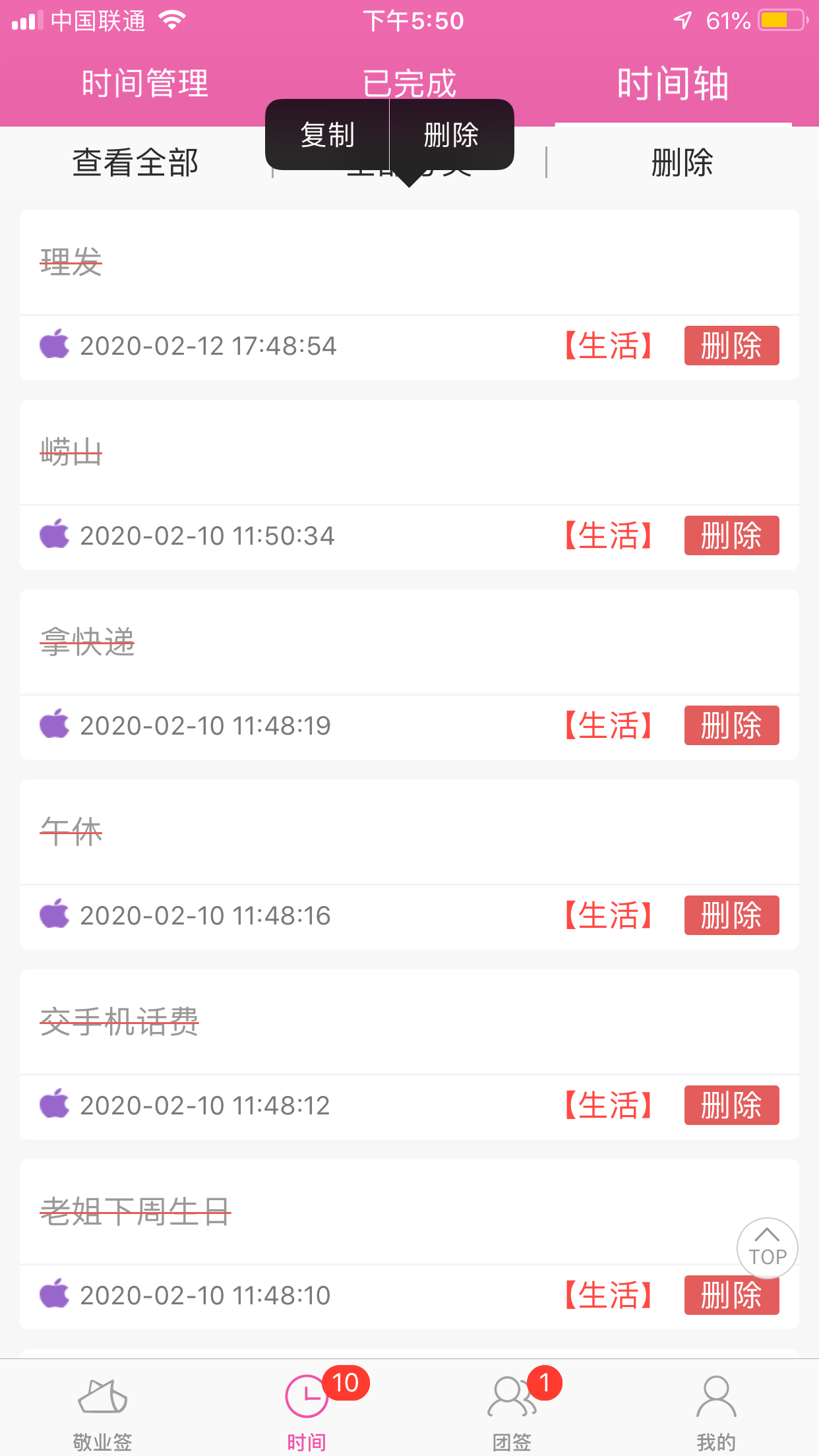Tap 删除 in the black popup menu
This screenshot has width=819, height=1456.
point(452,135)
